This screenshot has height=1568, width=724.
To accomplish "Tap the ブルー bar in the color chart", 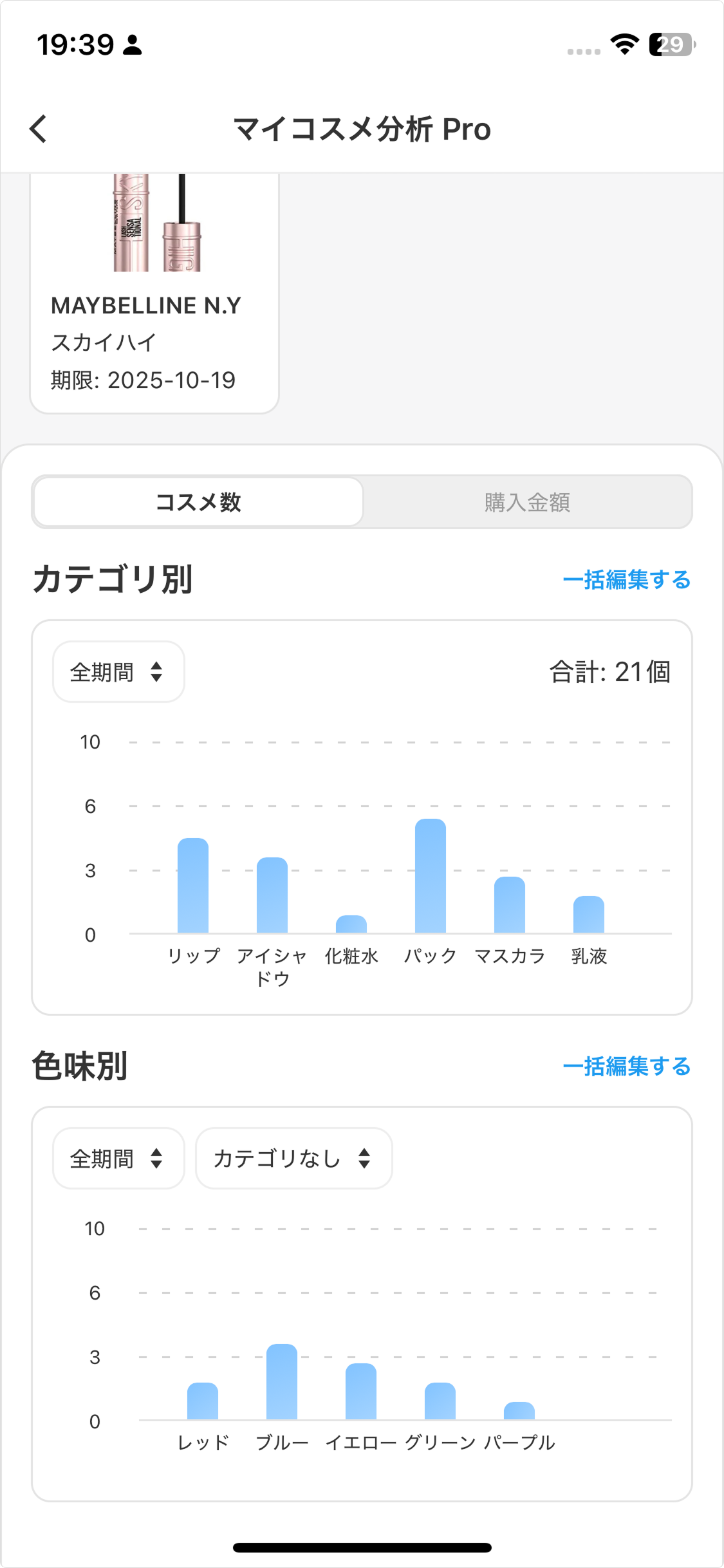I will pos(283,1384).
